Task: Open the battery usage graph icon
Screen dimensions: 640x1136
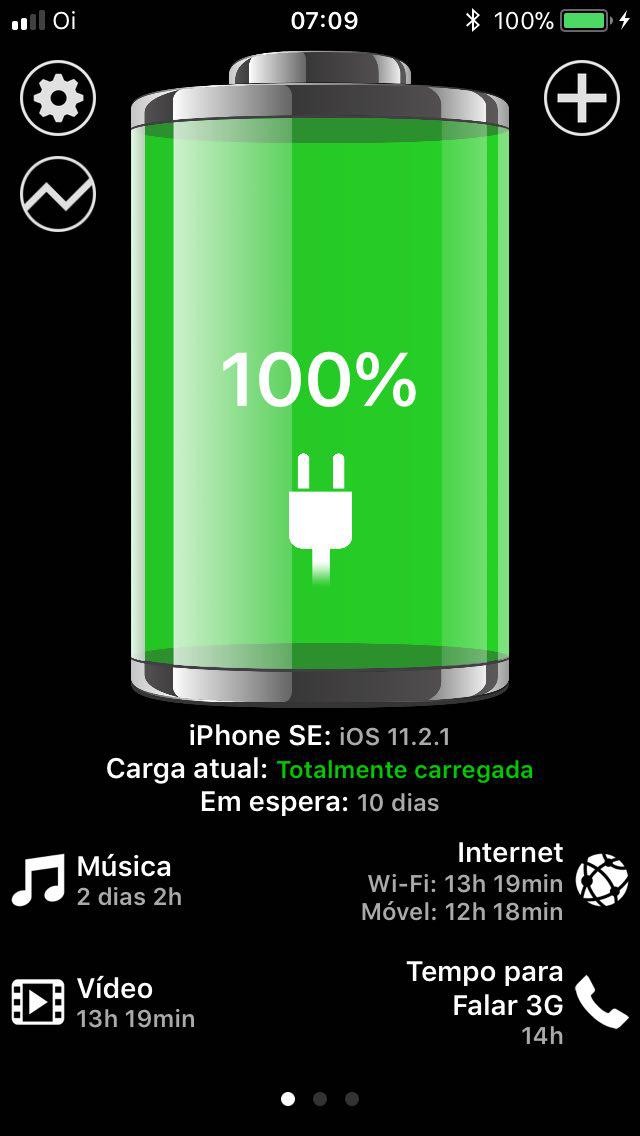Action: [58, 194]
